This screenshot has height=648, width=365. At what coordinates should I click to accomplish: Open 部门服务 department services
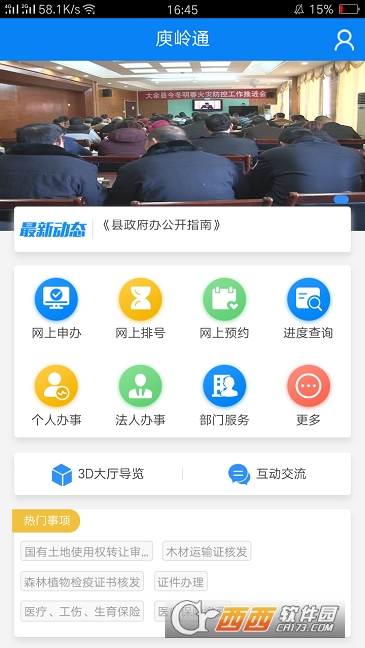click(x=224, y=395)
